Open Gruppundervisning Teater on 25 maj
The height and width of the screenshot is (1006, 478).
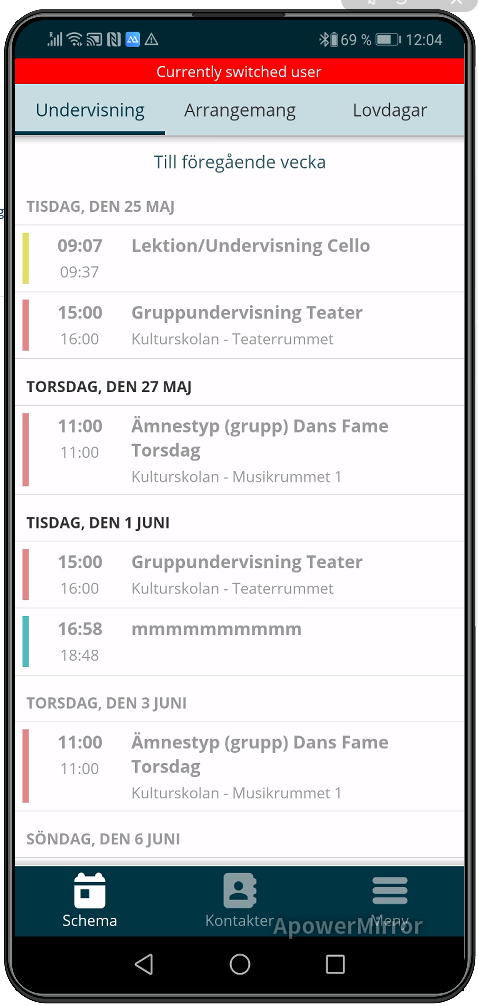click(239, 325)
